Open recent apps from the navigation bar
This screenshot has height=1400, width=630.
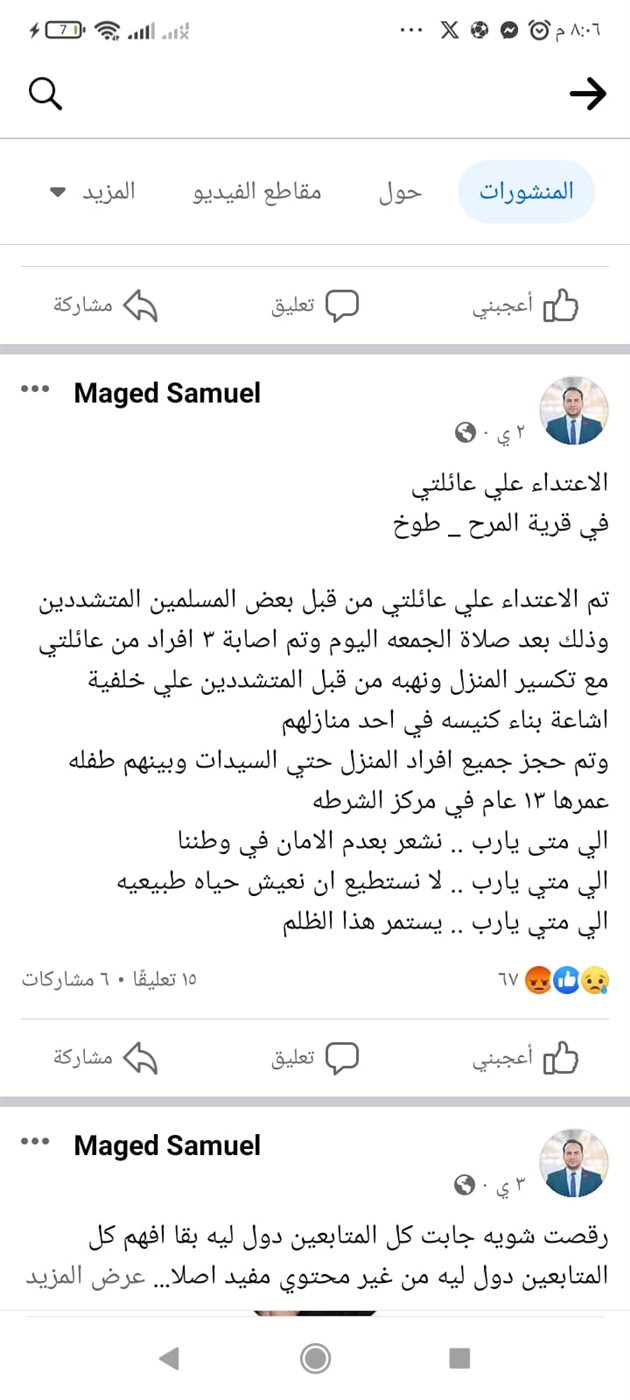click(460, 1357)
